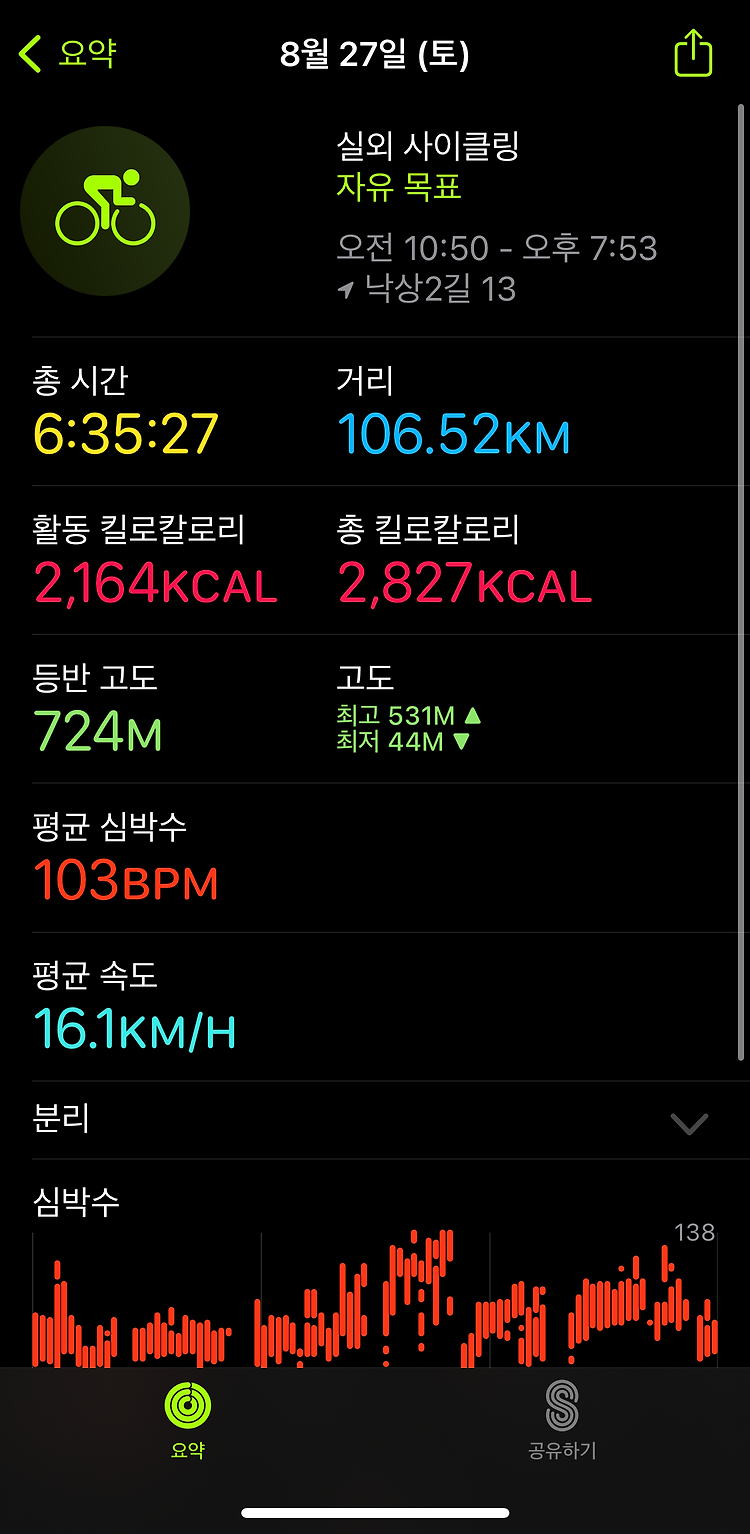
Task: Share this workout via share icon
Action: 693,53
